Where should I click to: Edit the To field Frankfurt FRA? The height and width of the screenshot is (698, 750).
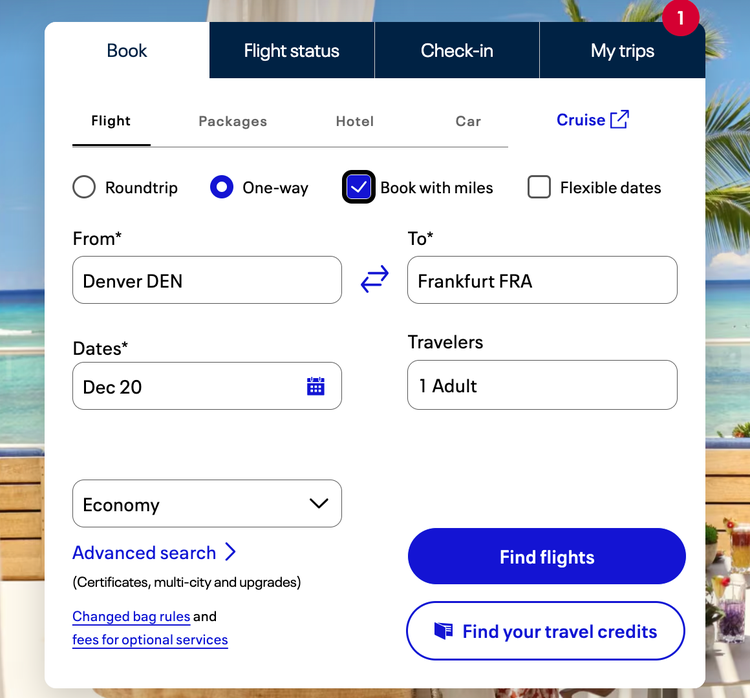542,281
